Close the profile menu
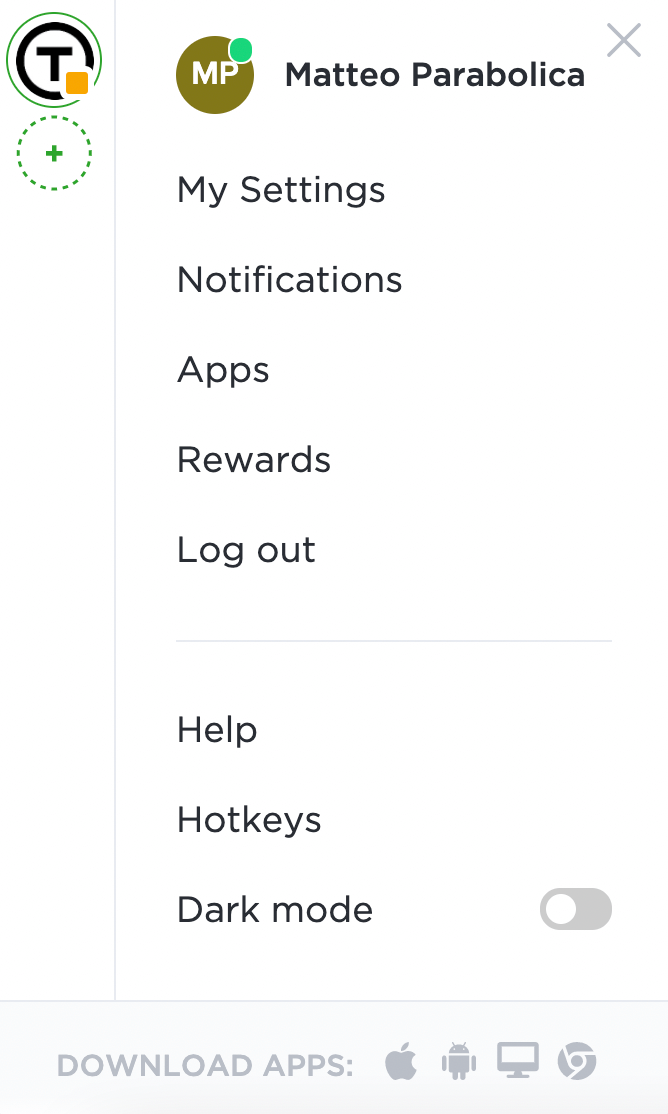This screenshot has width=668, height=1114. point(624,40)
